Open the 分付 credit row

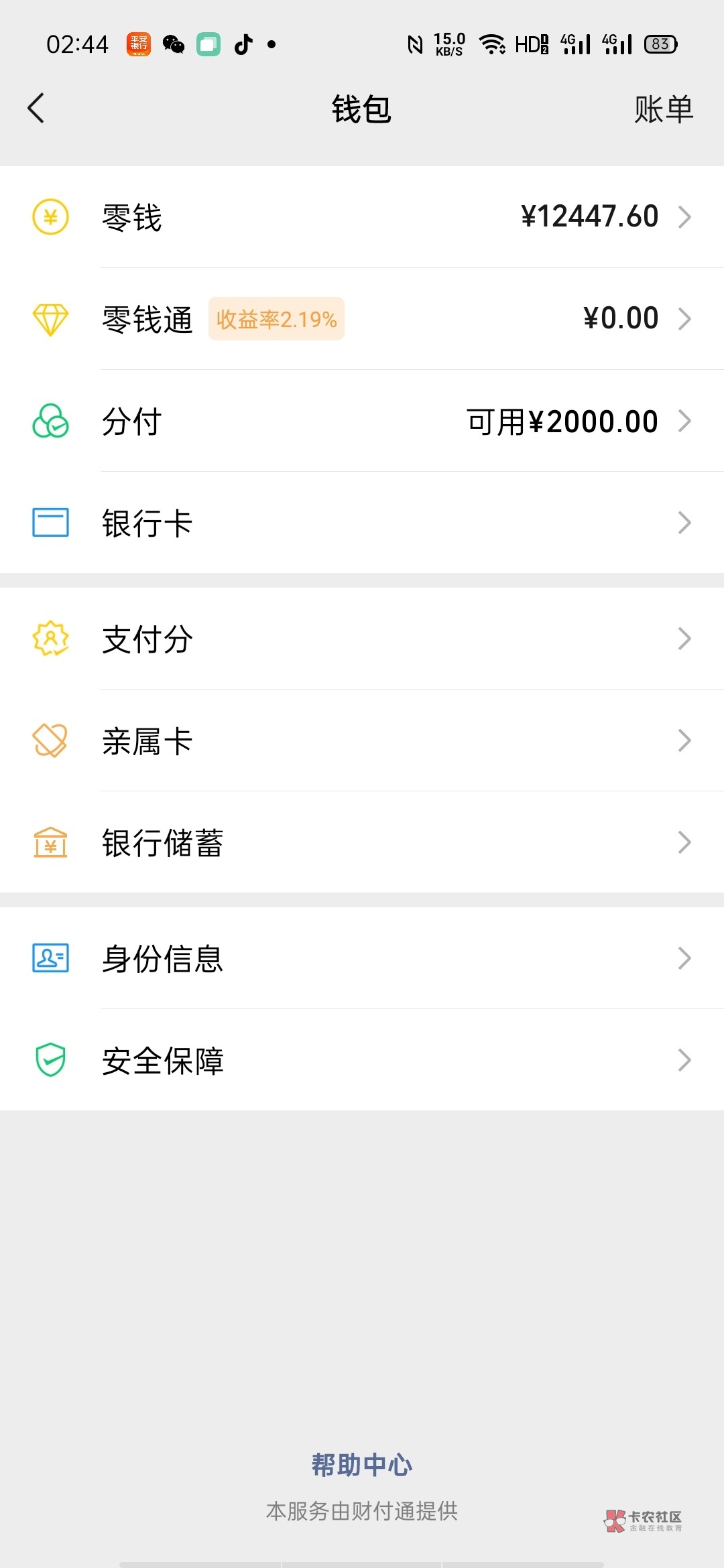[x=362, y=421]
